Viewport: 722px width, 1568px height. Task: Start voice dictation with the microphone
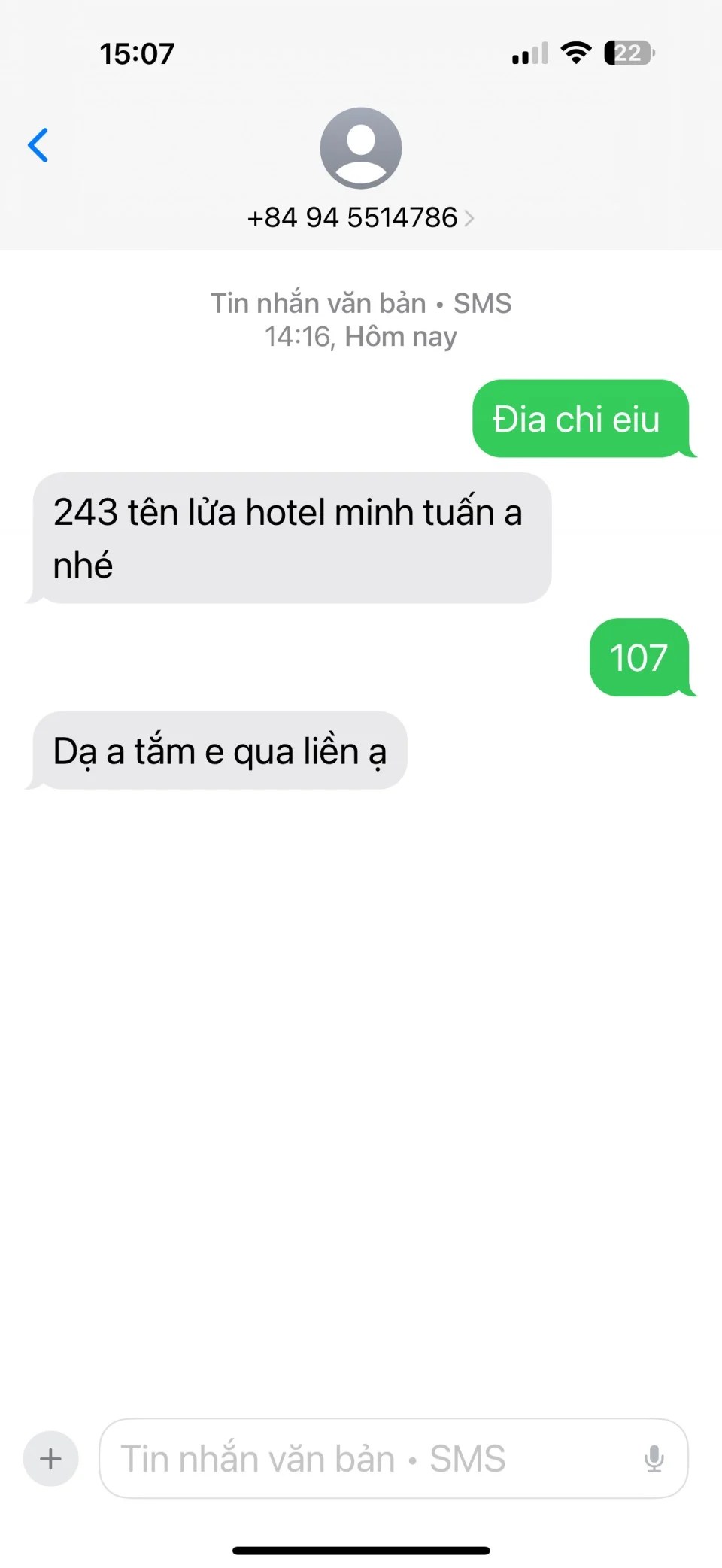pos(654,1458)
